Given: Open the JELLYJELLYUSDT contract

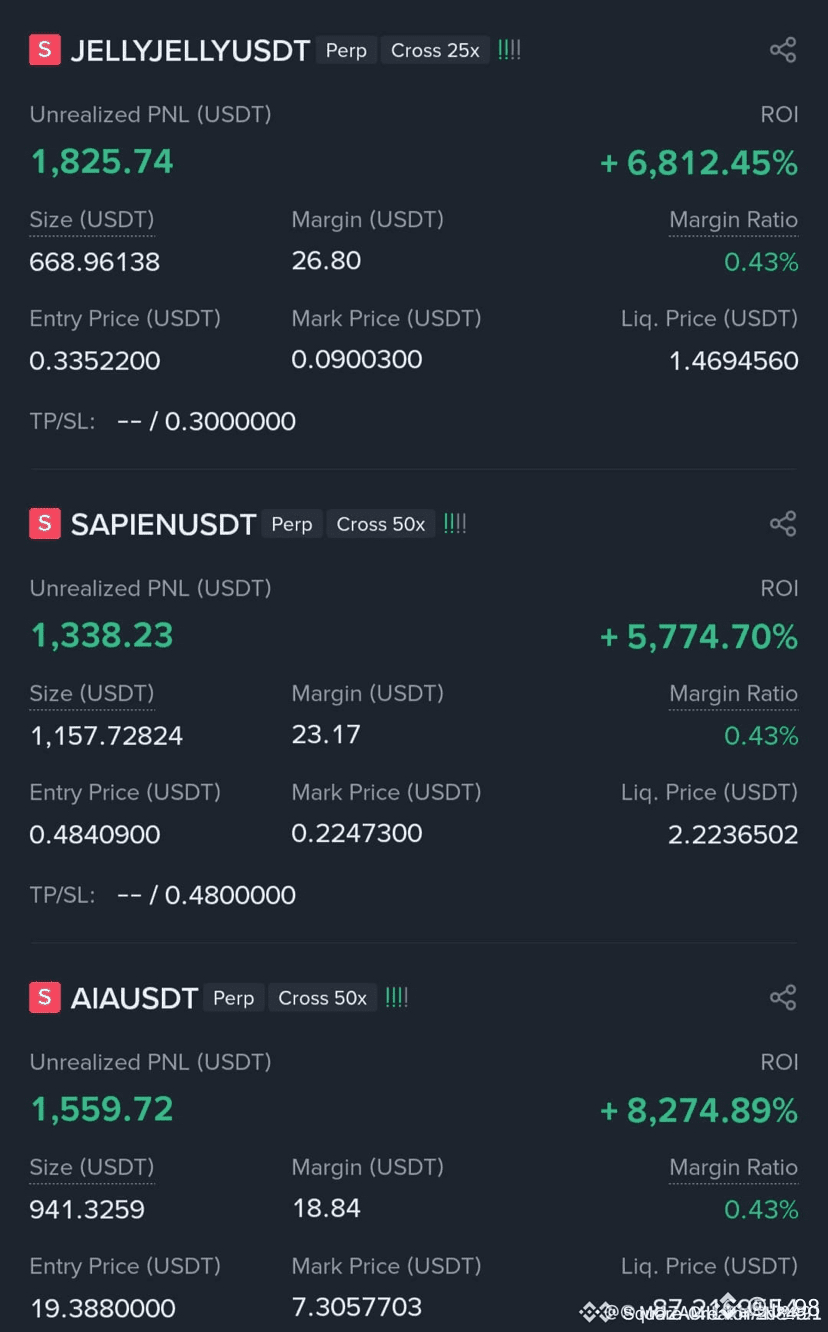Looking at the screenshot, I should point(190,51).
